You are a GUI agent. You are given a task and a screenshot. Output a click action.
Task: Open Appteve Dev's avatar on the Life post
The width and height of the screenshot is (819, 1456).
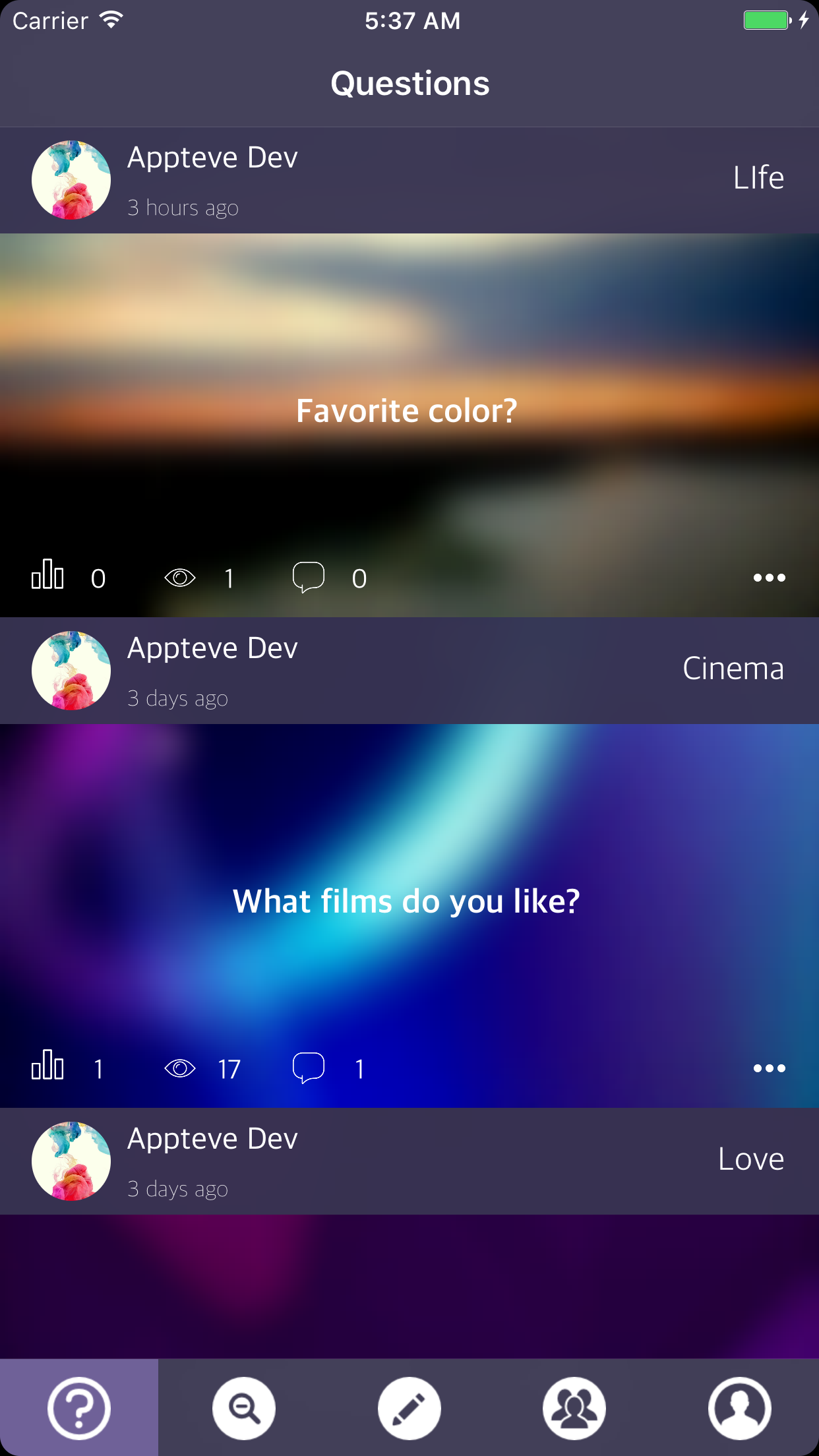[71, 180]
